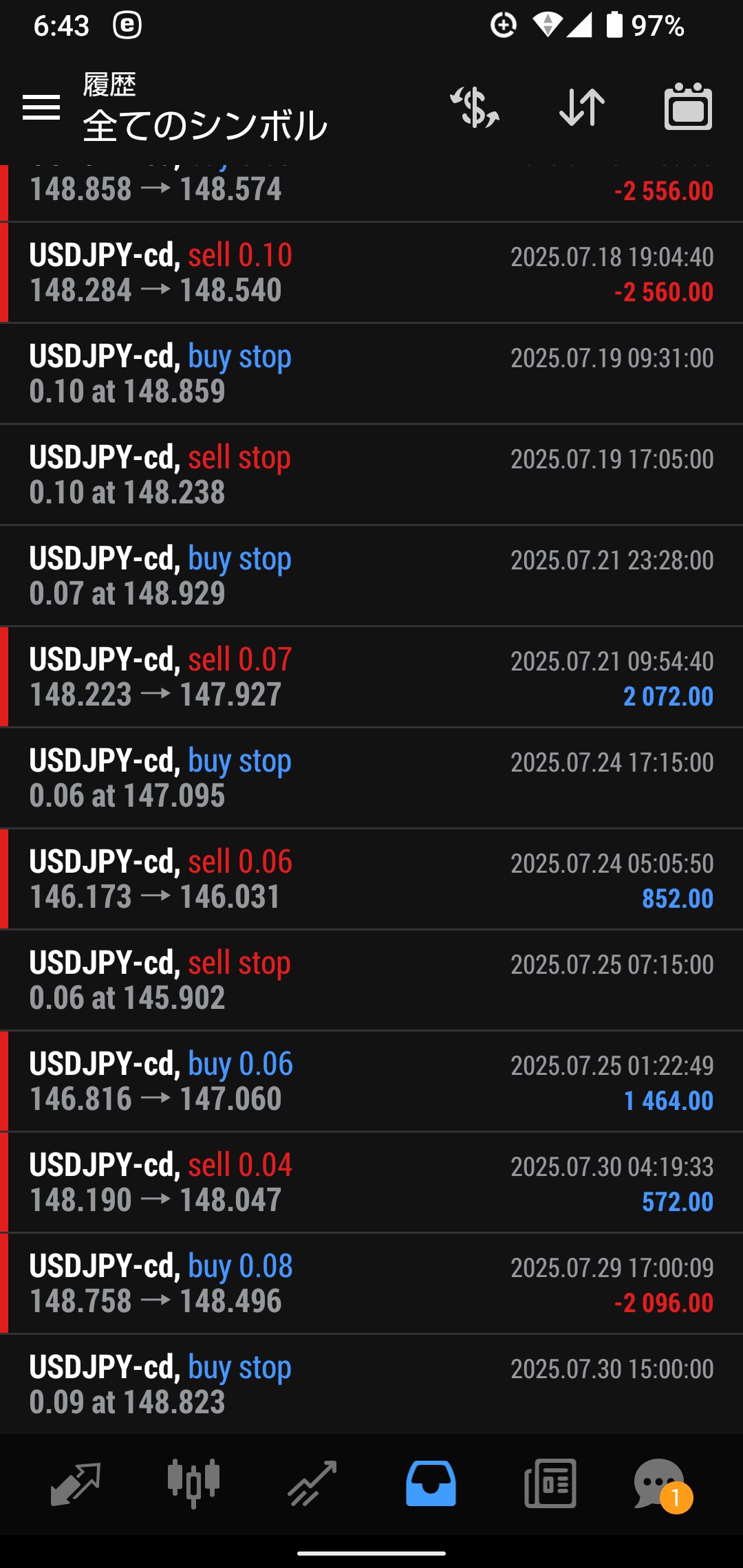Switch to the News tab
The image size is (743, 1568).
point(550,1484)
